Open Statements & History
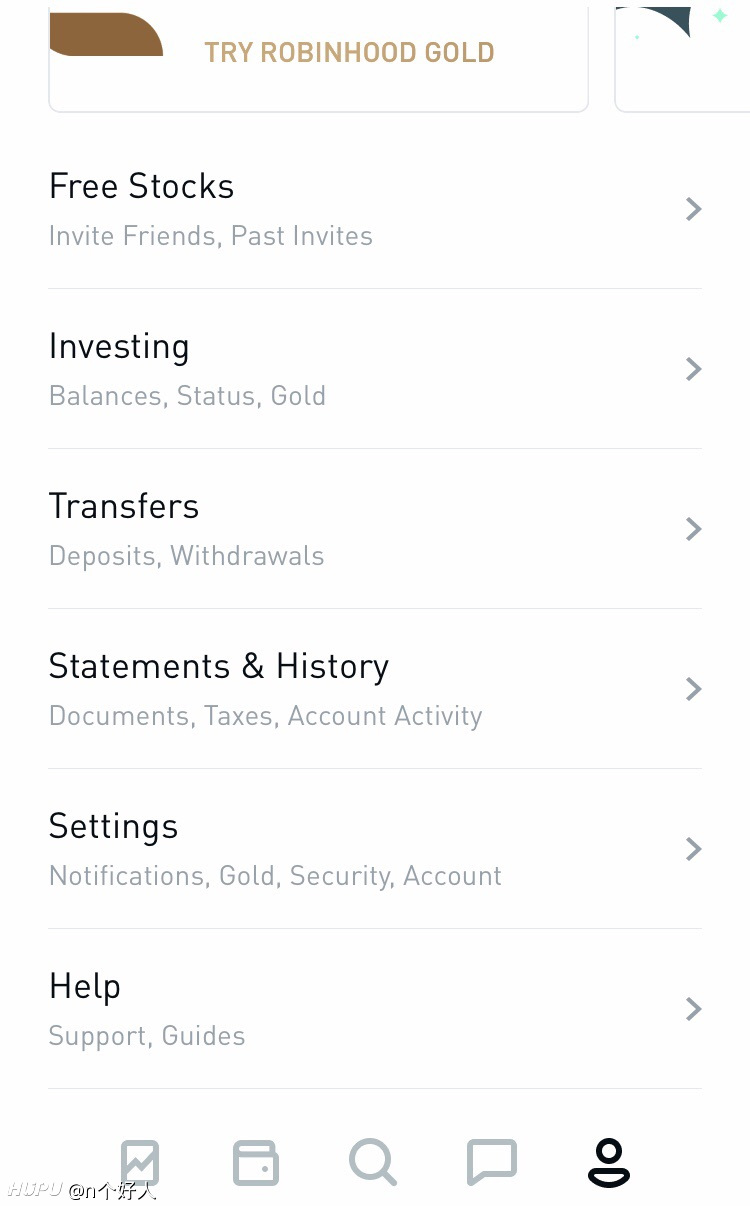Image resolution: width=750 pixels, height=1206 pixels. click(x=375, y=689)
